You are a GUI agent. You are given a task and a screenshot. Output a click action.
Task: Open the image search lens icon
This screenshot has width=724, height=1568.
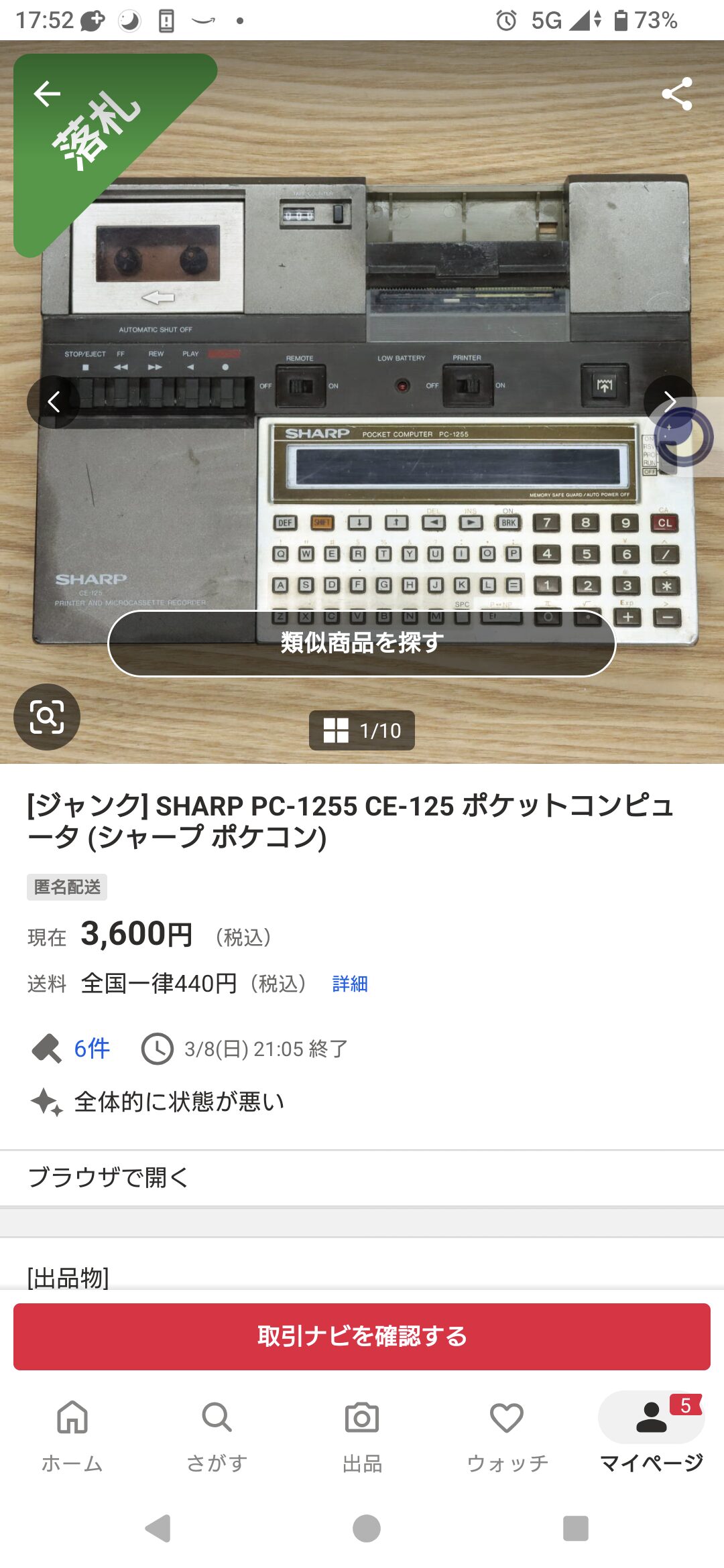pos(47,717)
